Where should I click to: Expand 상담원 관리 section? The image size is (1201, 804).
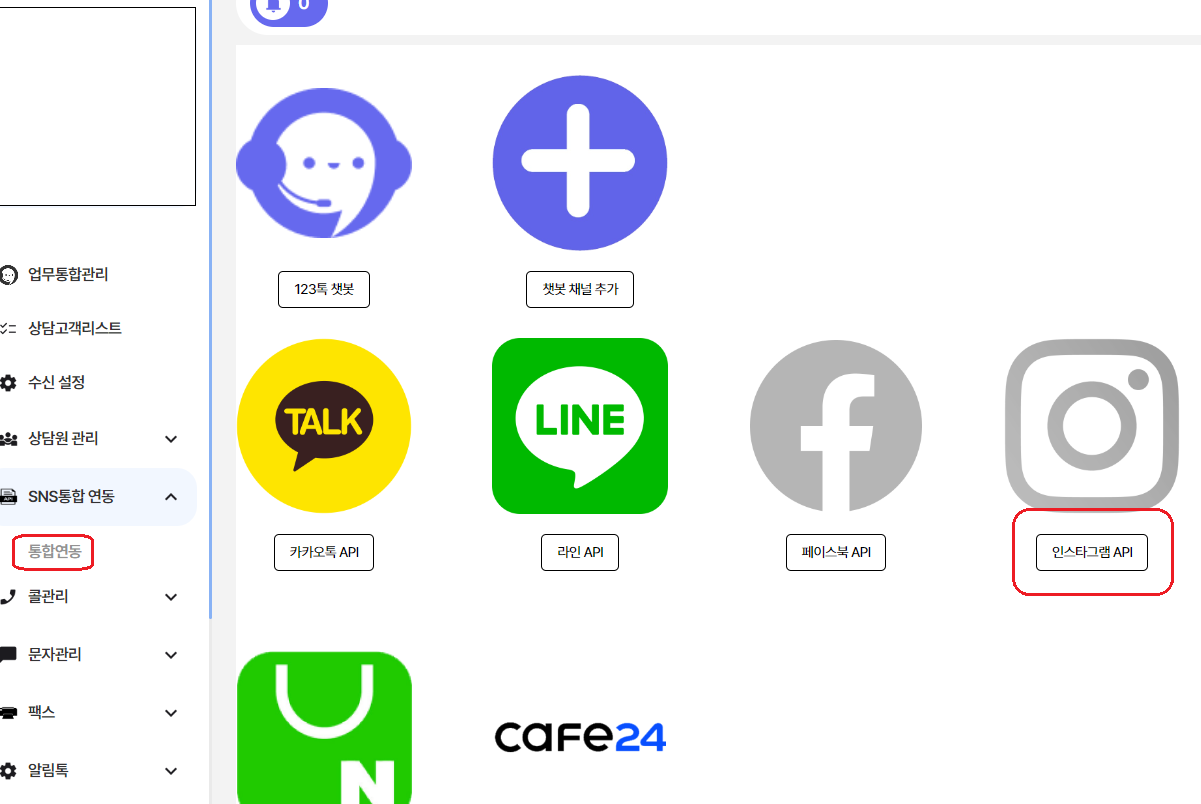171,439
